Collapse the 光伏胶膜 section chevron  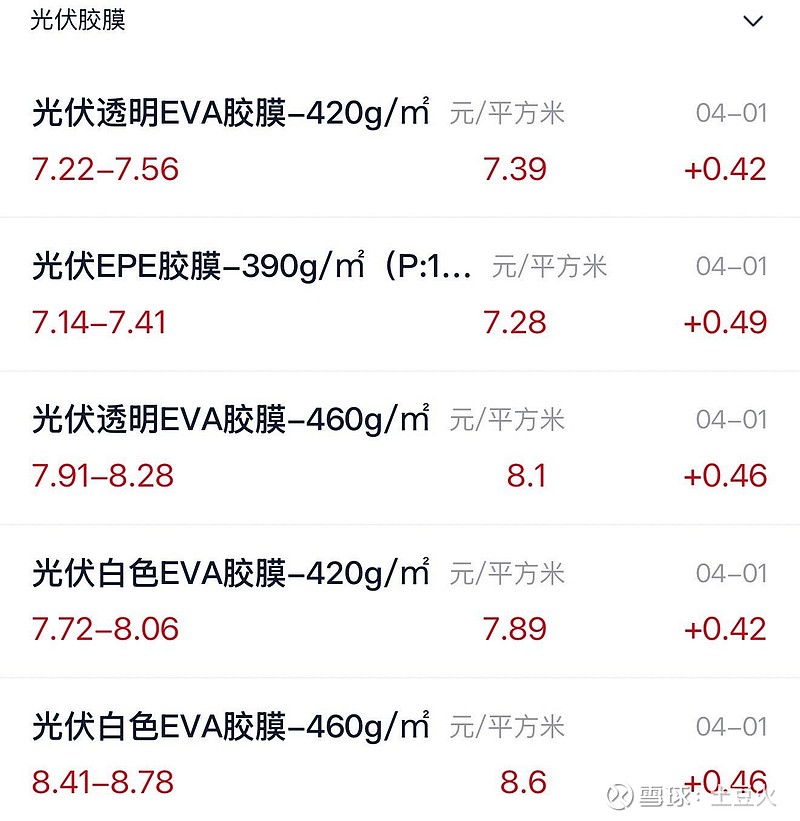pyautogui.click(x=753, y=21)
